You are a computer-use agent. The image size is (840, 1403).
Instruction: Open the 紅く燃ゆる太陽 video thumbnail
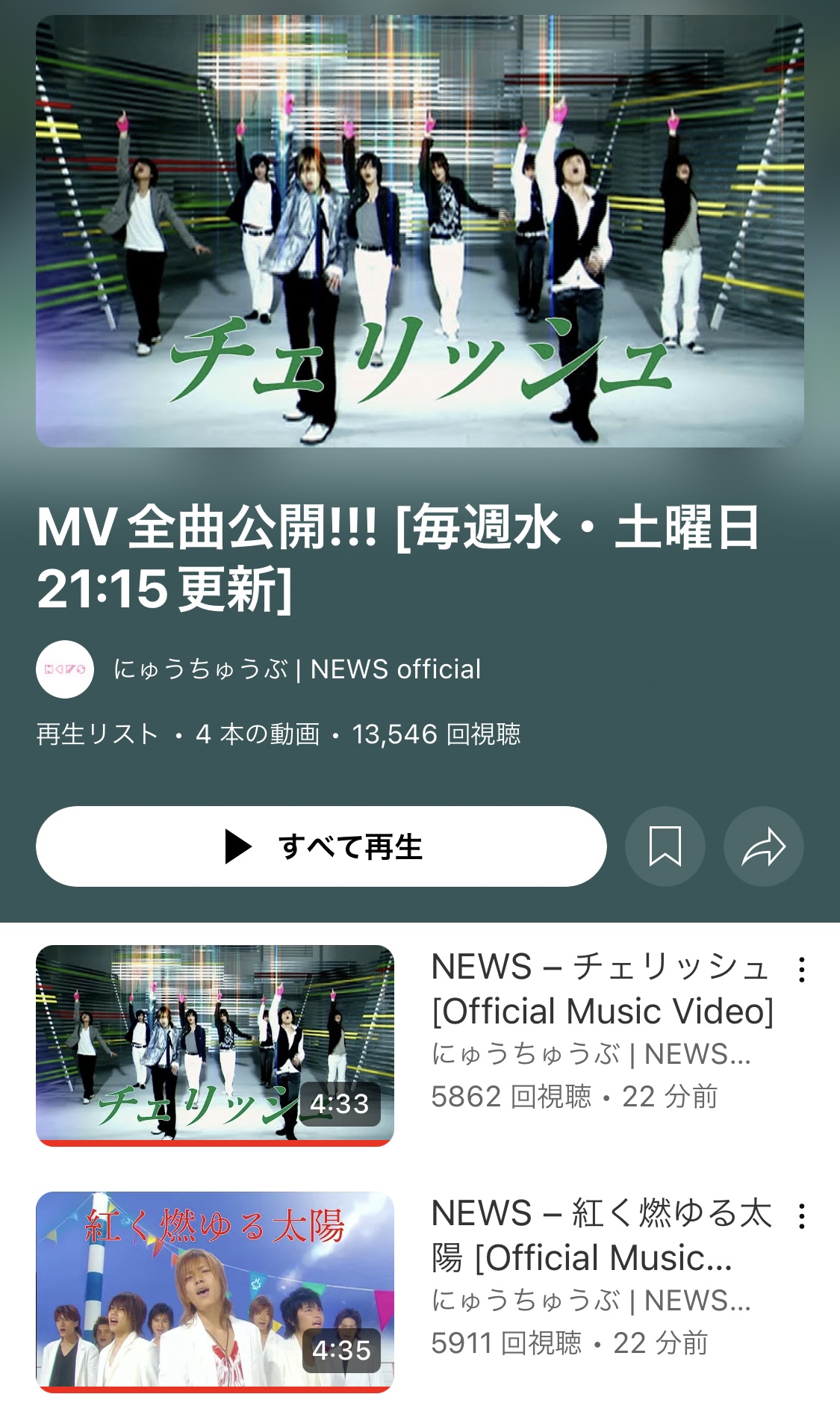(215, 1292)
